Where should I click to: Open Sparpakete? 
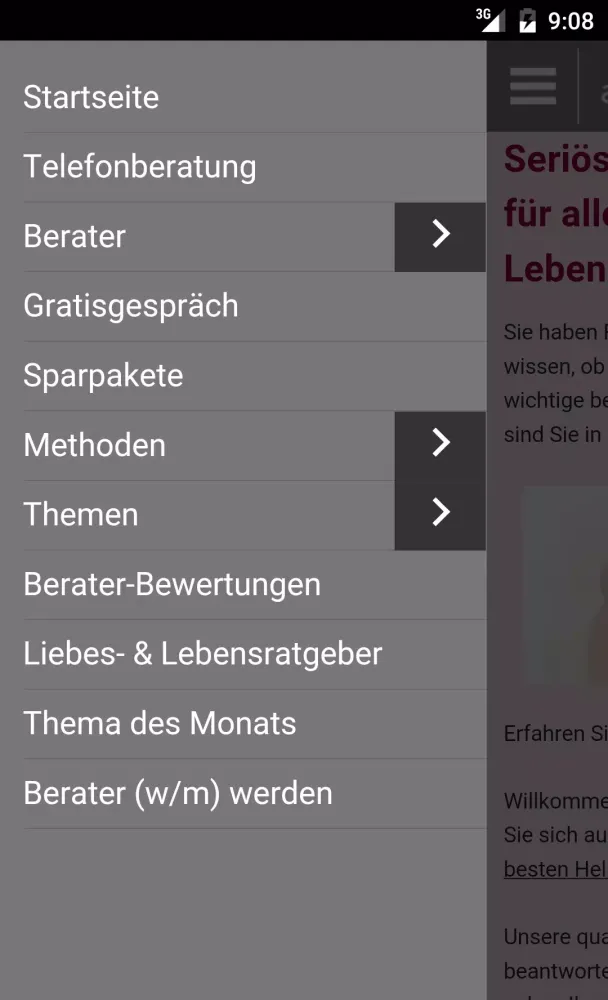tap(103, 375)
